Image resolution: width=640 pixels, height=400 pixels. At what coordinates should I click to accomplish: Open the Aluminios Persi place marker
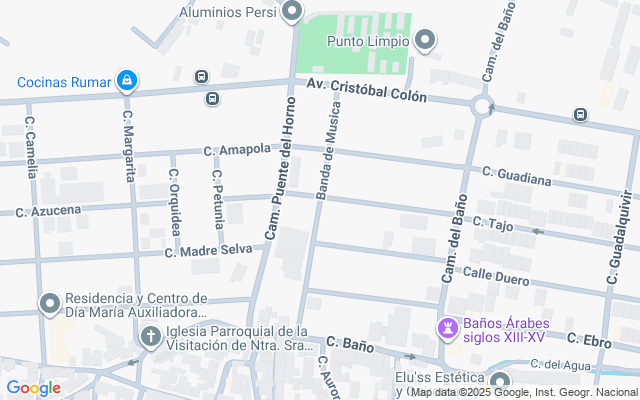point(292,11)
